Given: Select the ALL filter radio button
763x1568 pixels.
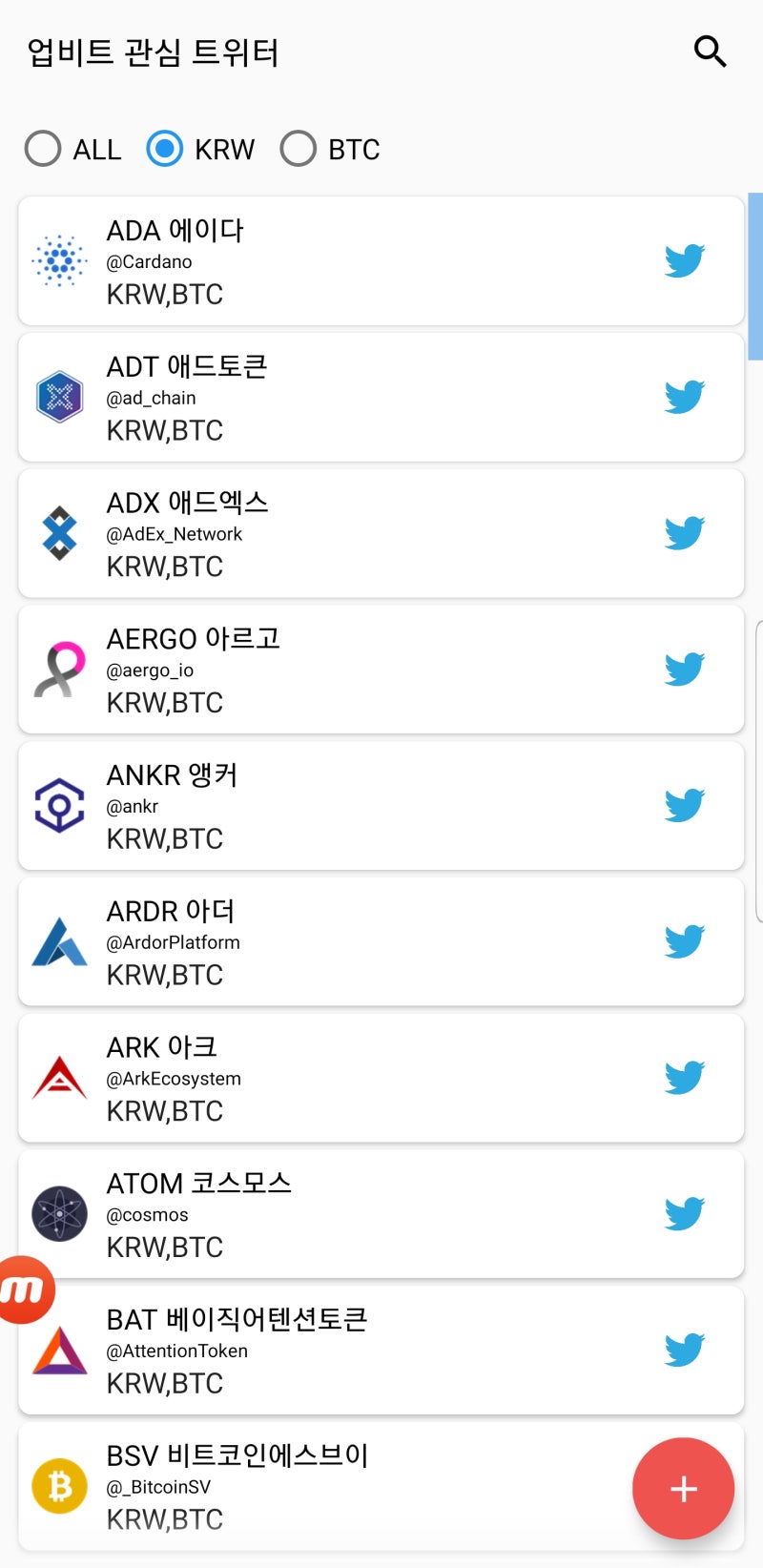Looking at the screenshot, I should (x=43, y=149).
